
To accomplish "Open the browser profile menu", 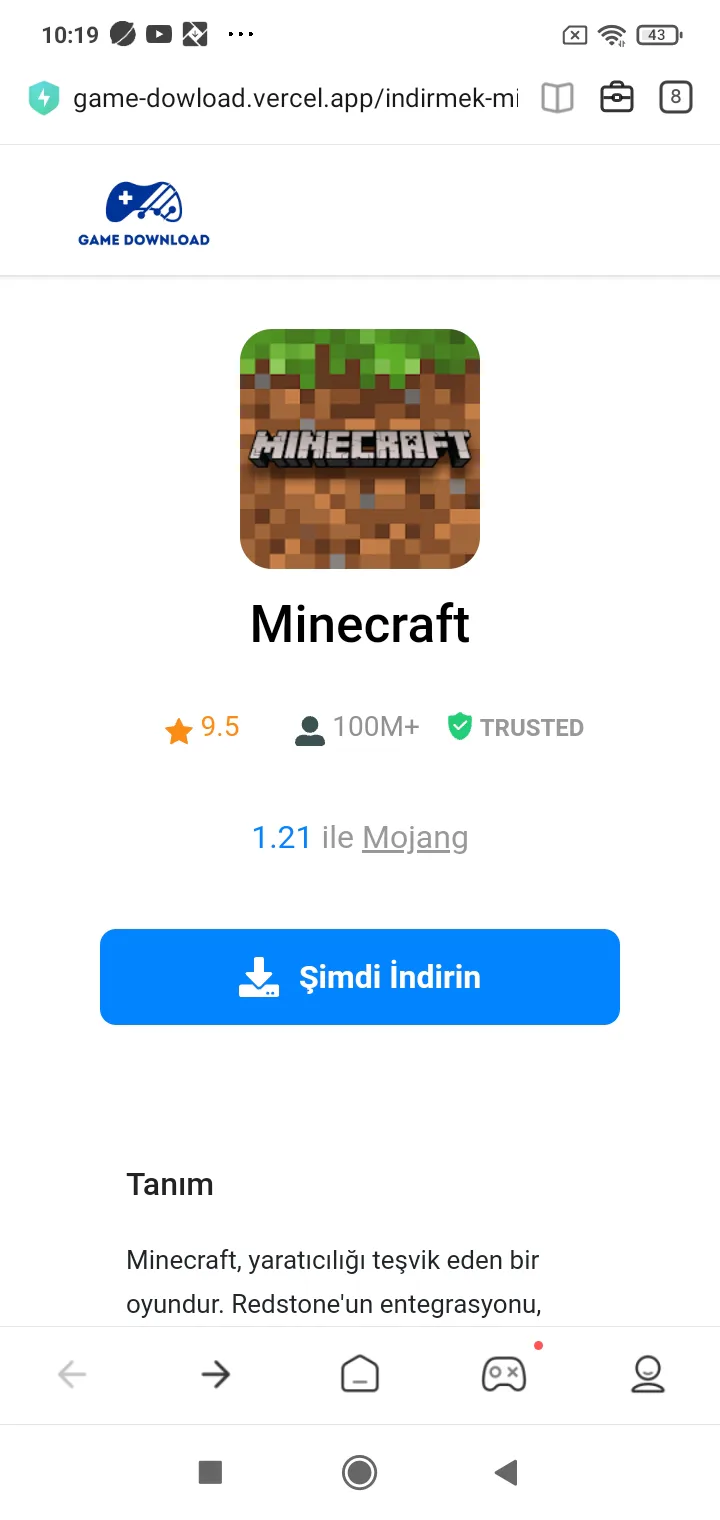I will click(648, 1375).
